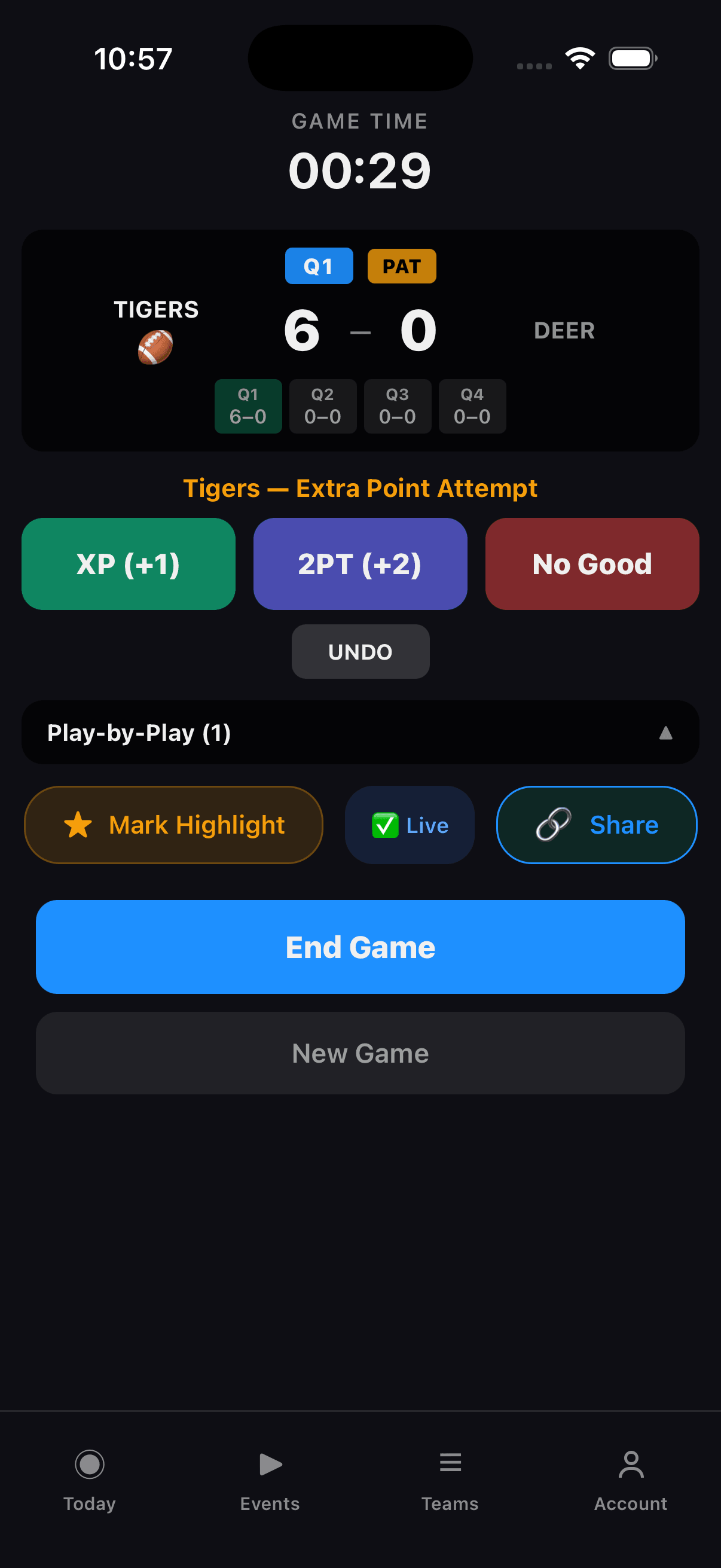The width and height of the screenshot is (721, 1568).
Task: Open the Today tab via its circle icon
Action: pyautogui.click(x=89, y=1464)
